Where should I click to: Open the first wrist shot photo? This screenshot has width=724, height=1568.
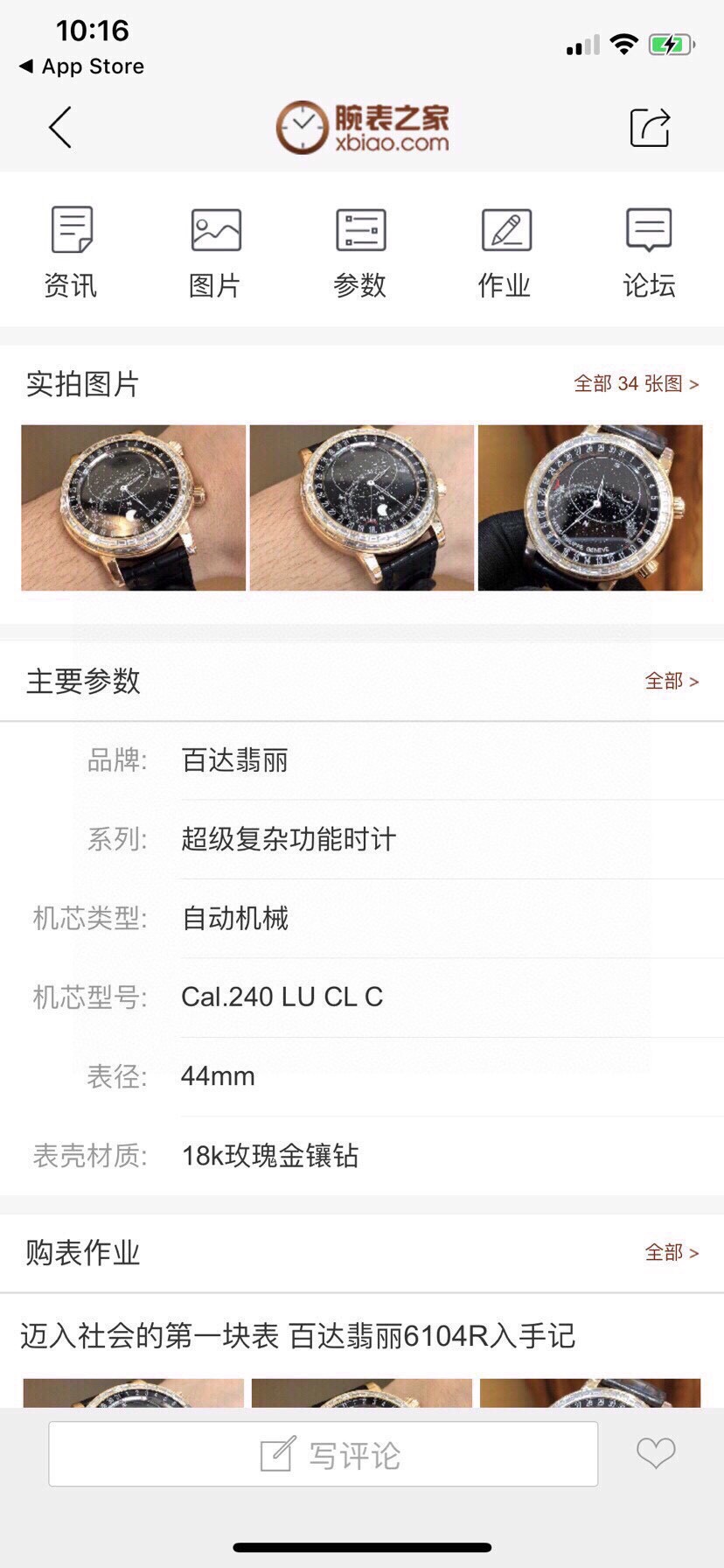point(133,507)
